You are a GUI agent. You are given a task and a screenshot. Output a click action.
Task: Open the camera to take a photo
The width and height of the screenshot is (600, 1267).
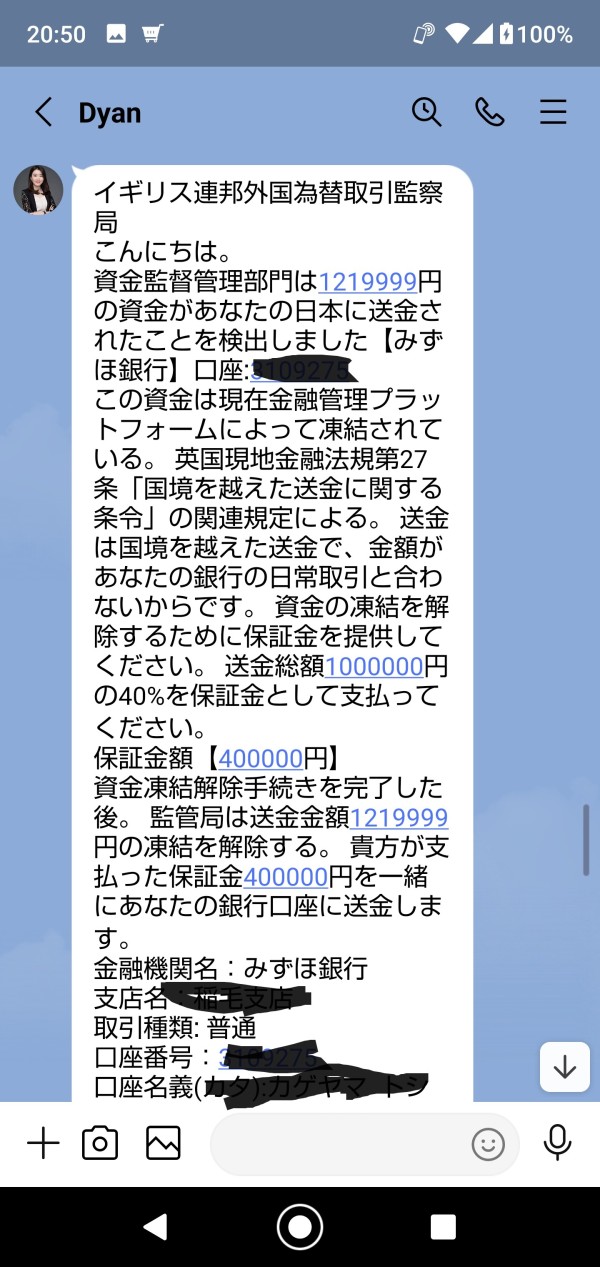(x=100, y=1142)
